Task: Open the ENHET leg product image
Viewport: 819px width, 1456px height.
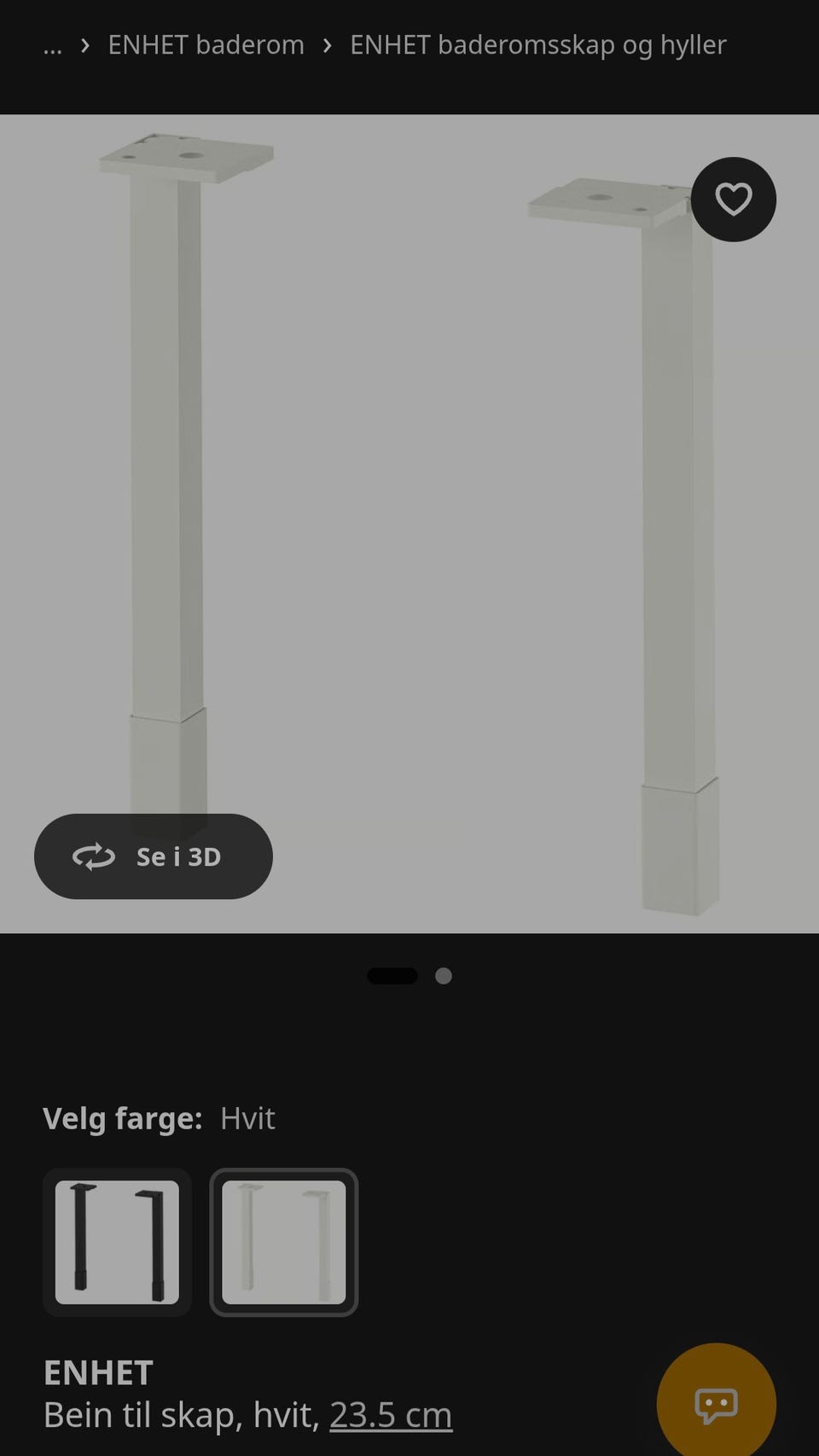Action: tap(409, 524)
